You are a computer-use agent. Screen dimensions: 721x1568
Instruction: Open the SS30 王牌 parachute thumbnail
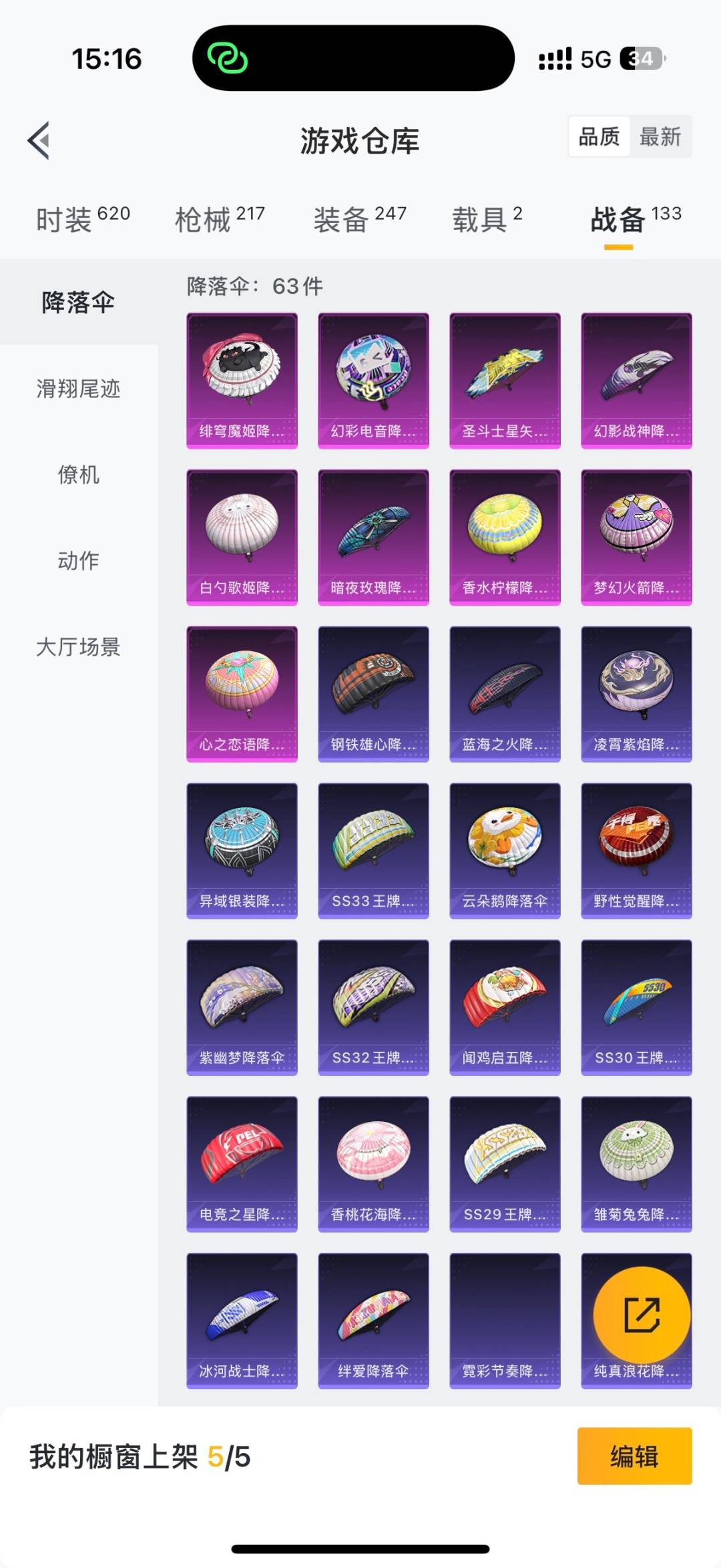(635, 1005)
